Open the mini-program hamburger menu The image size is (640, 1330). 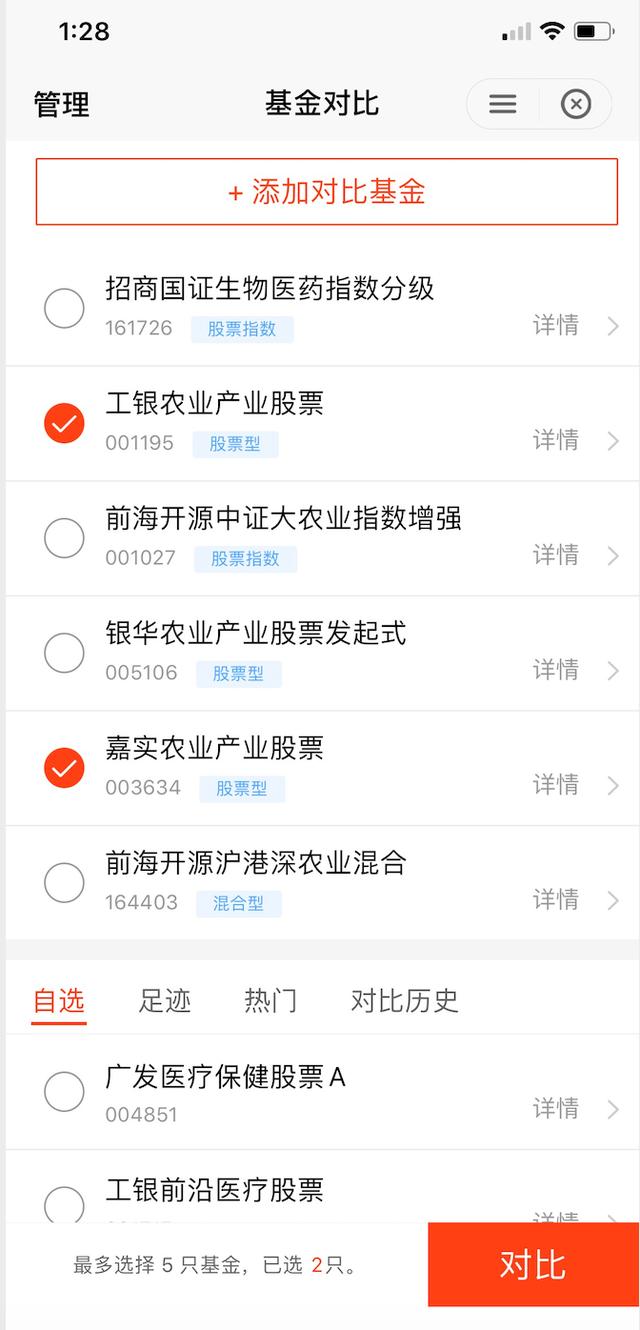(503, 104)
